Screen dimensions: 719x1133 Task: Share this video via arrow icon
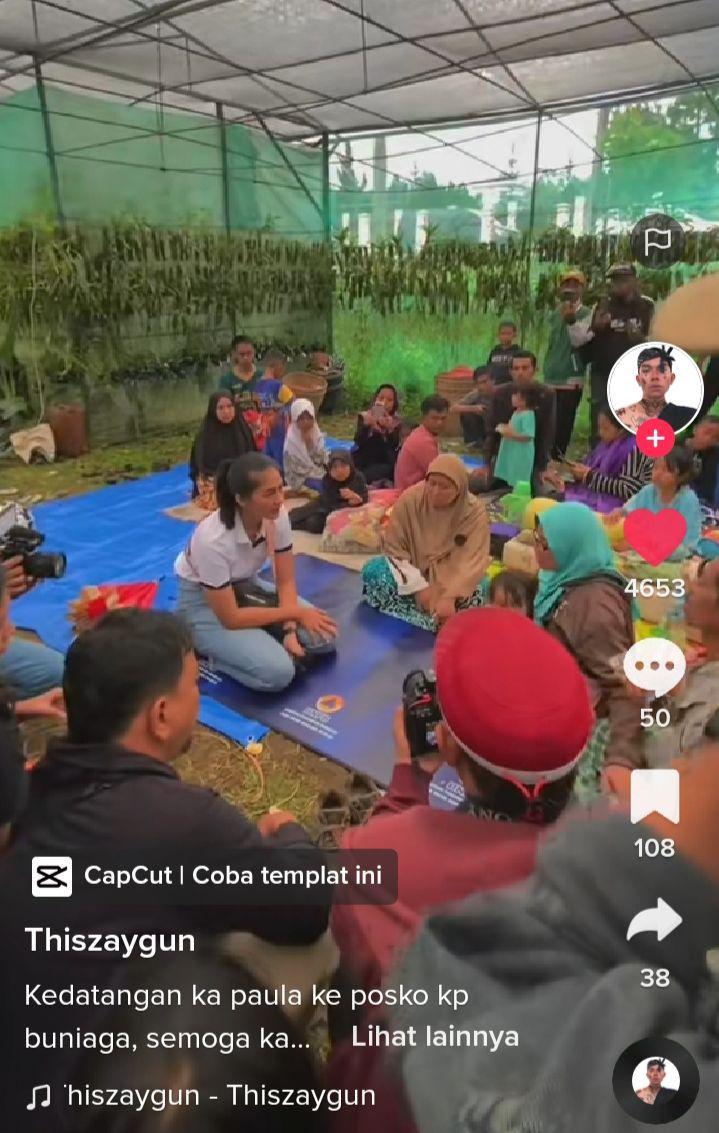pos(655,921)
